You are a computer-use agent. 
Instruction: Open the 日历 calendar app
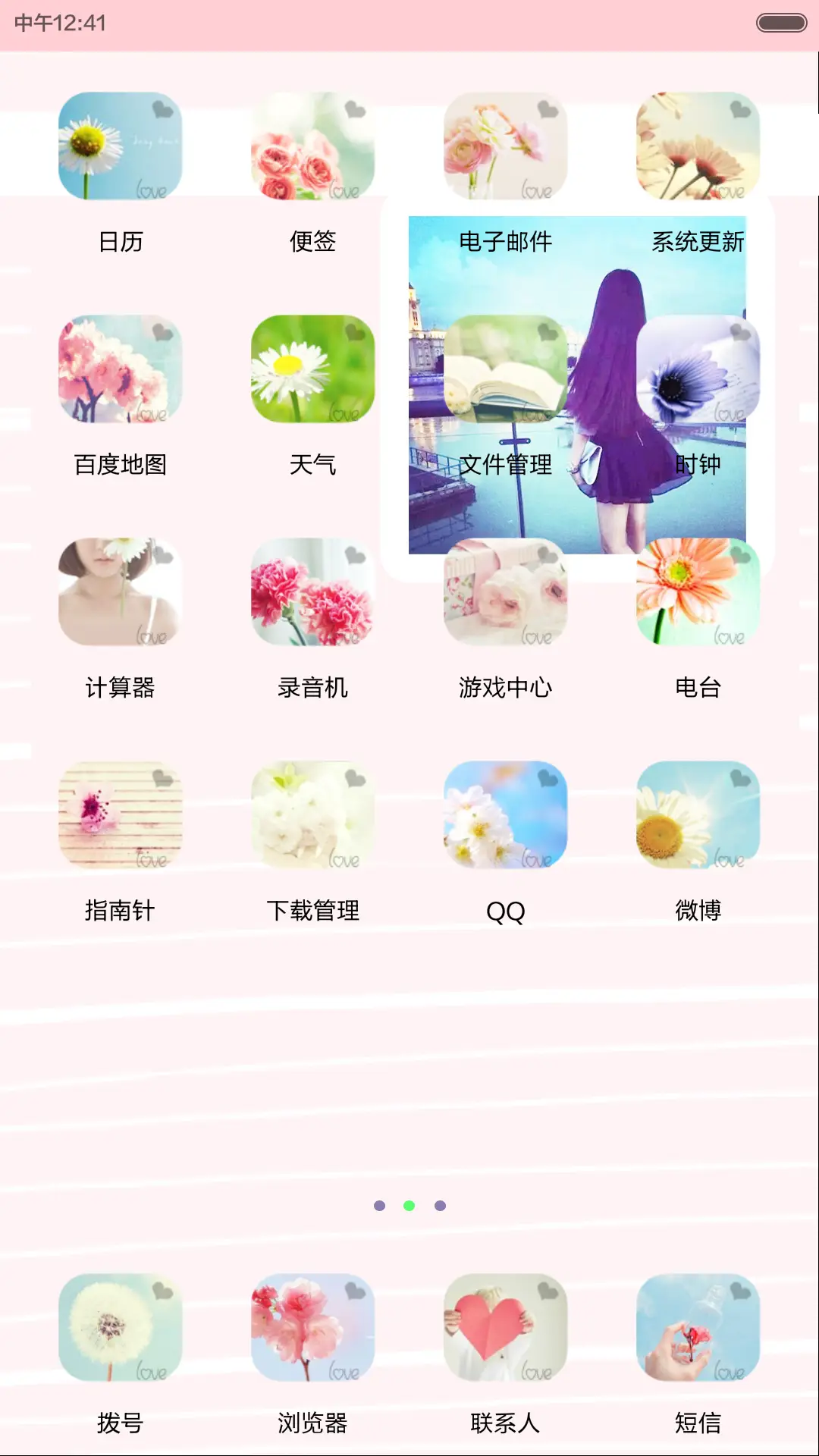pyautogui.click(x=119, y=146)
